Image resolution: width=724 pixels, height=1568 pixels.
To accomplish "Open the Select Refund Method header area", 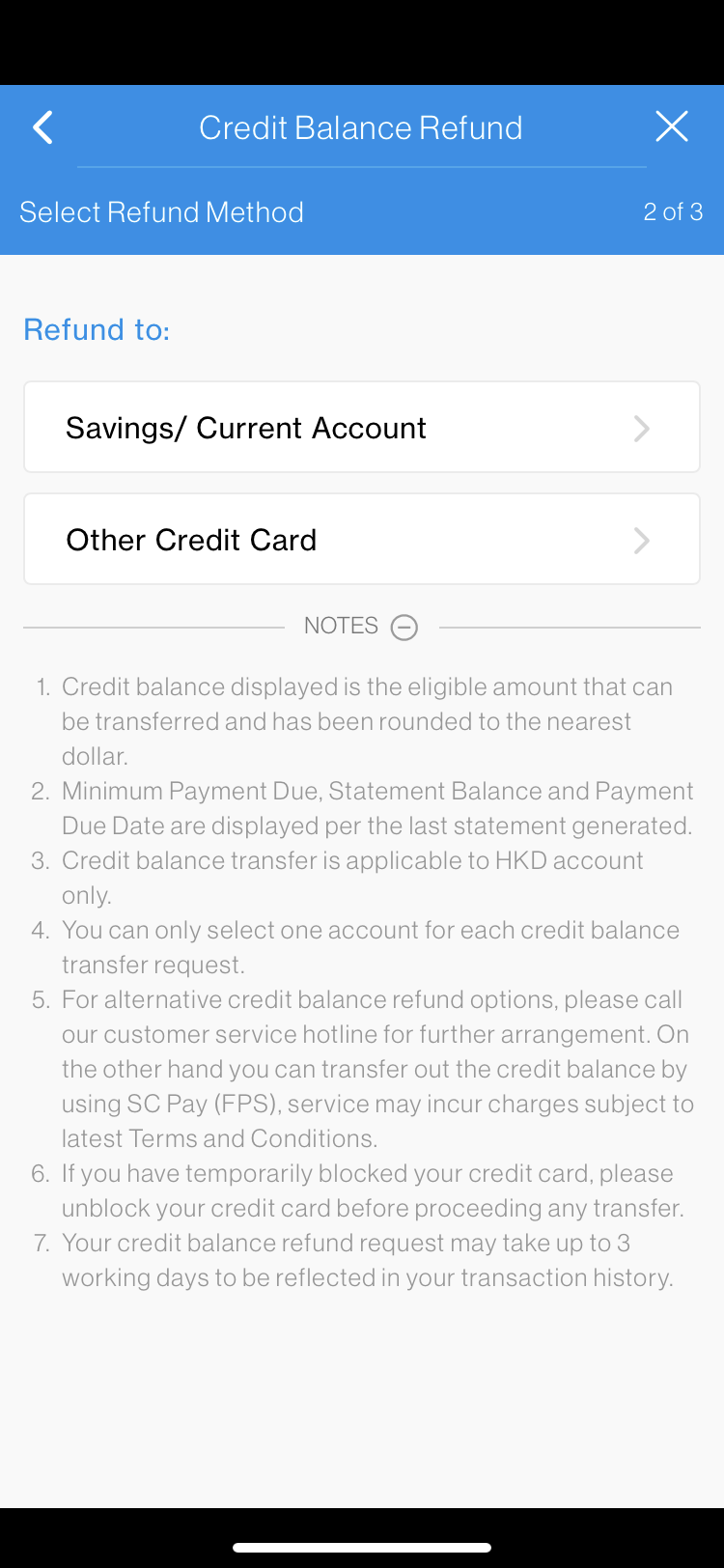I will [161, 211].
